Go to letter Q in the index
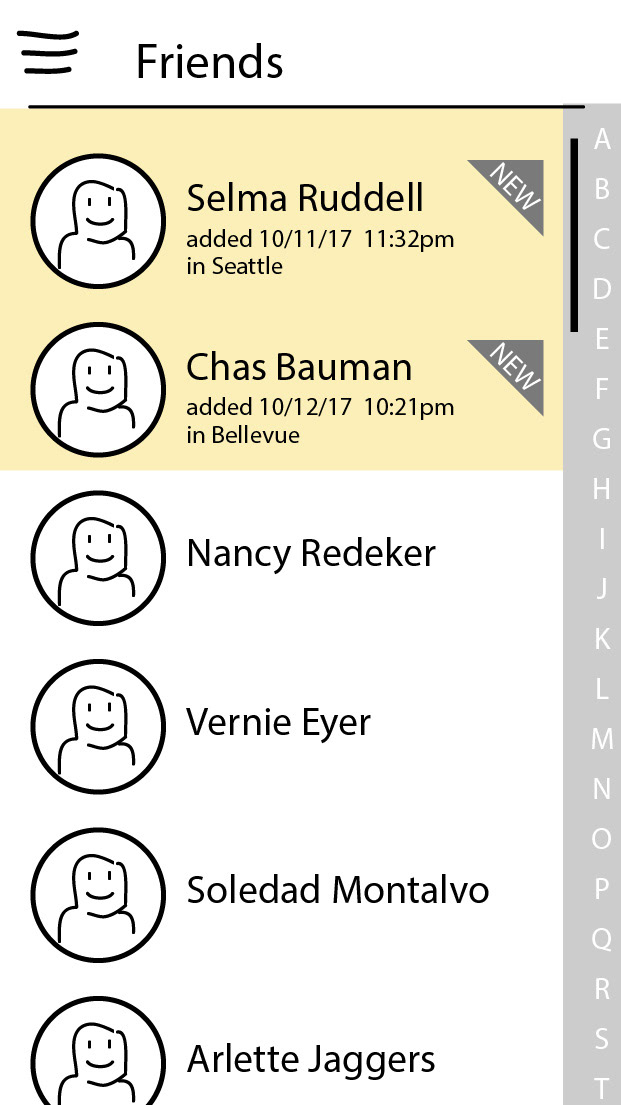Screen dimensions: 621x1105 tap(602, 939)
